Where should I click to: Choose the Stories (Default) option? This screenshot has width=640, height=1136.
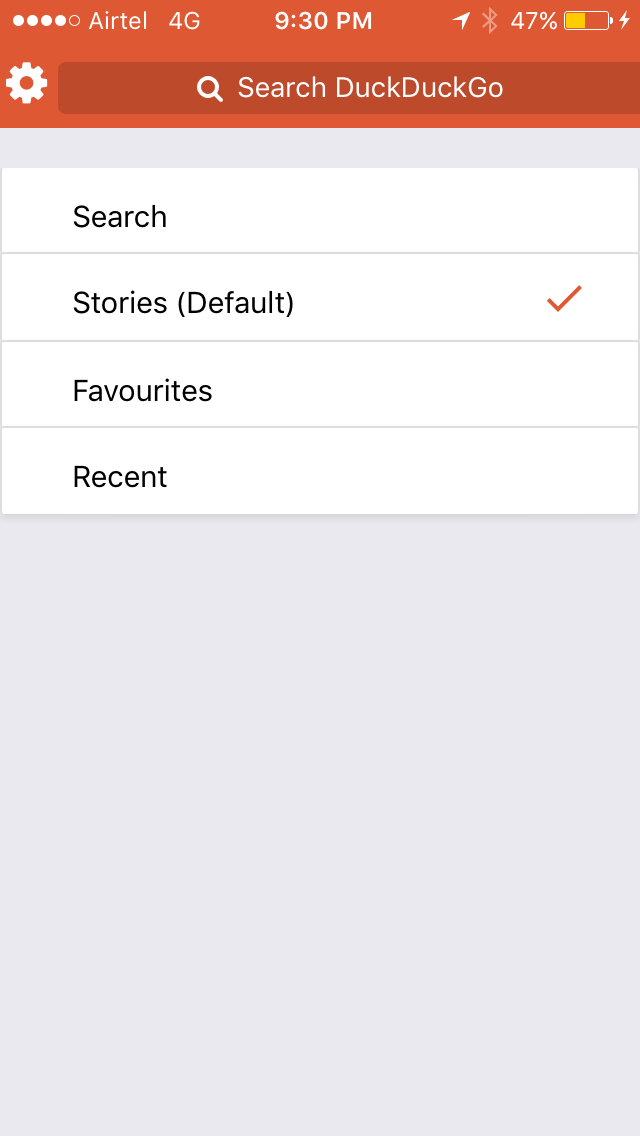pos(320,302)
